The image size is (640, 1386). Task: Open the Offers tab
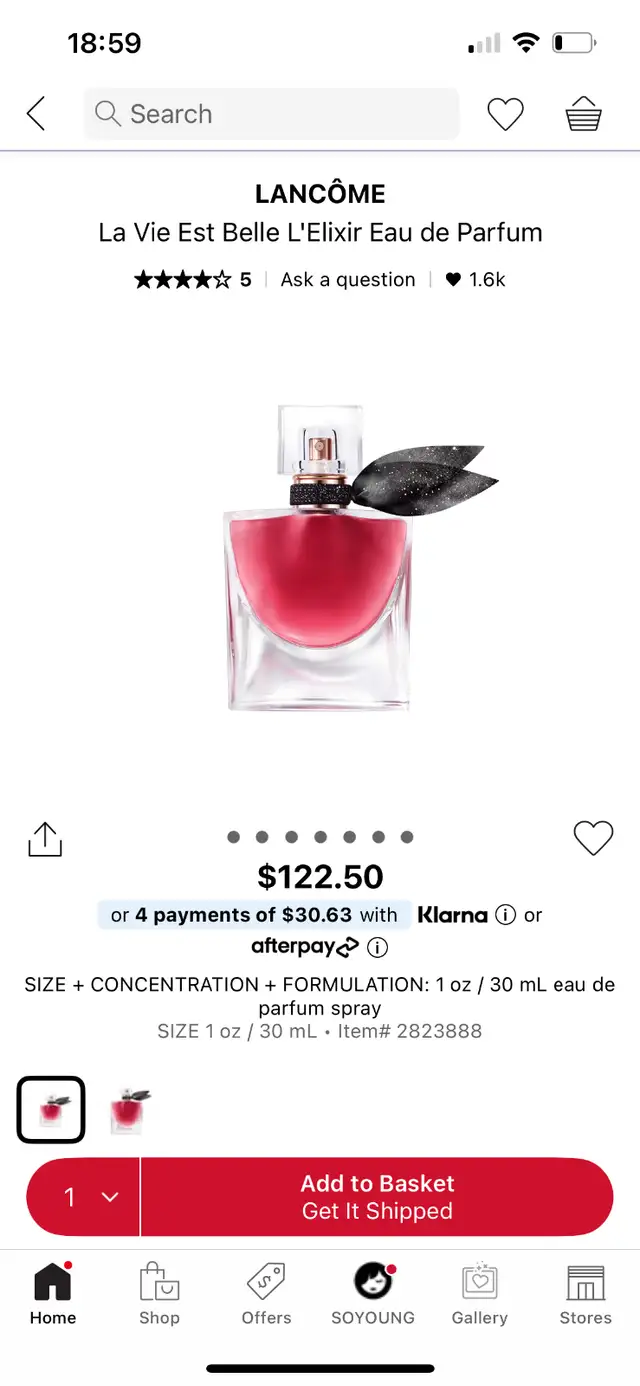pos(266,1294)
